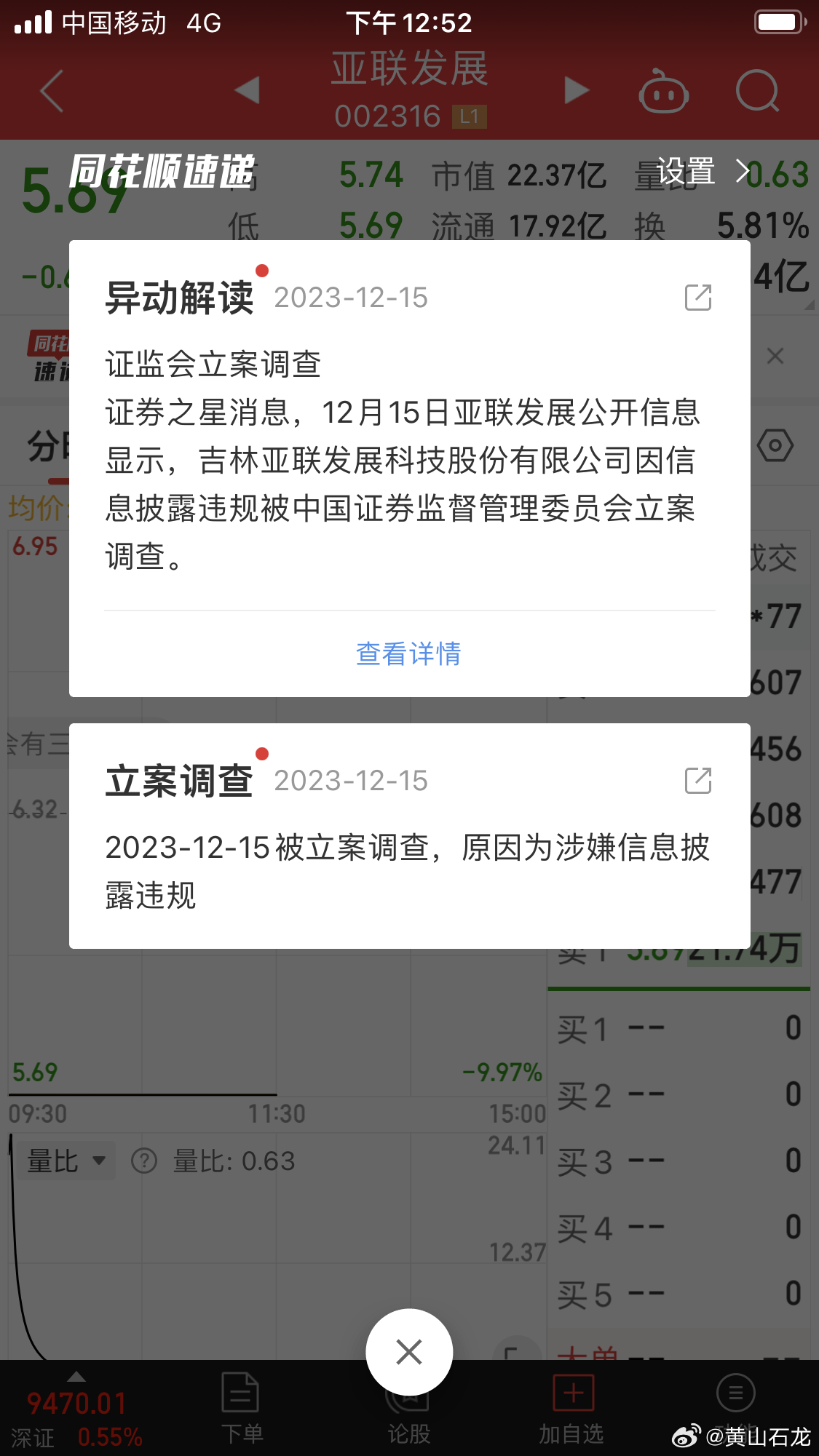The image size is (819, 1456).
Task: Close the 同花顺速递 popup overlay
Action: point(409,1352)
